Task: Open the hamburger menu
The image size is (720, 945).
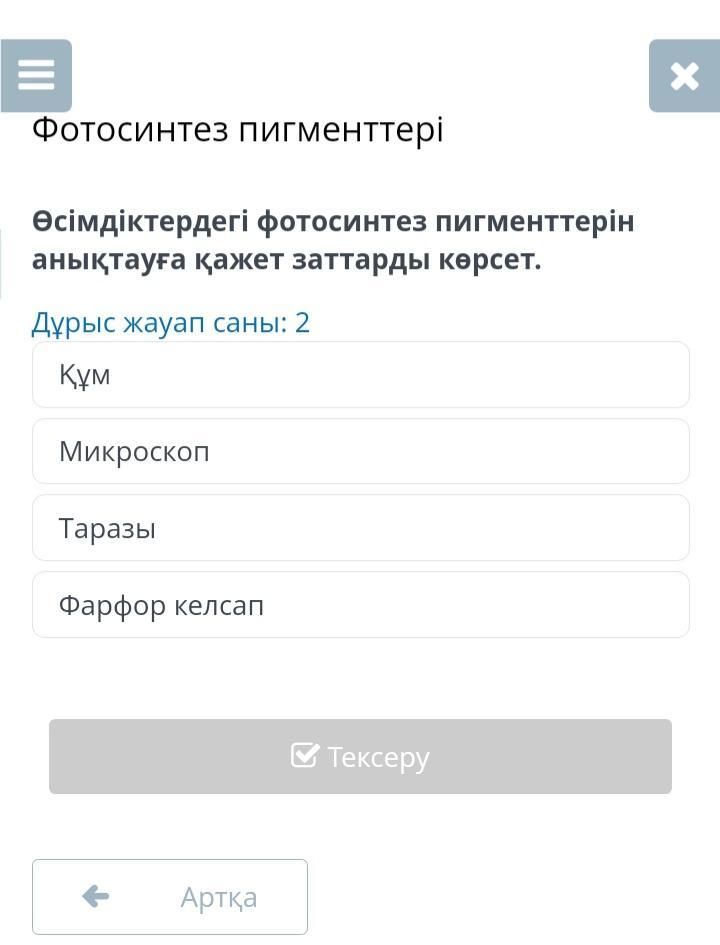Action: [x=36, y=75]
